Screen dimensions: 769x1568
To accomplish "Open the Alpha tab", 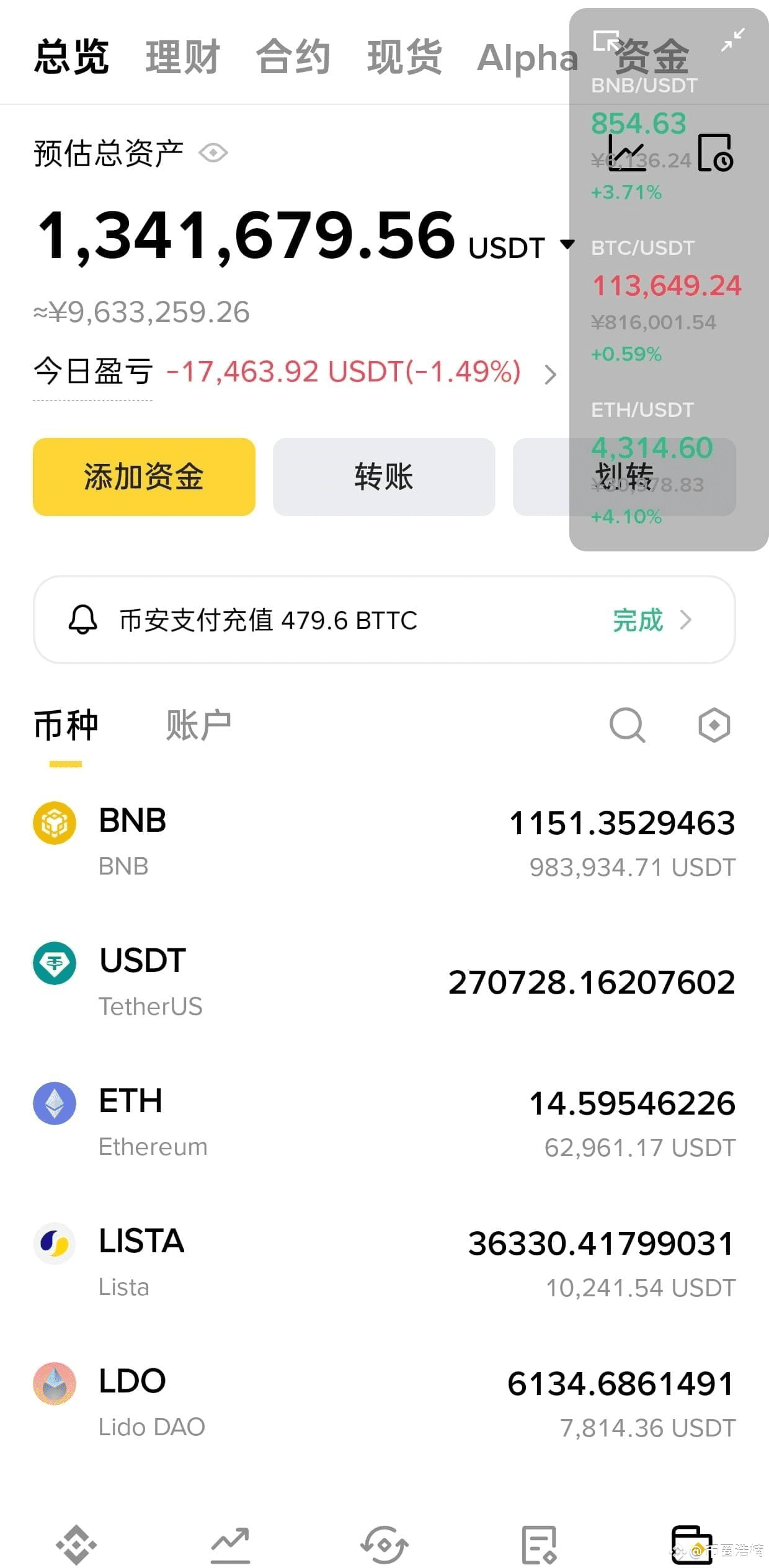I will [527, 58].
